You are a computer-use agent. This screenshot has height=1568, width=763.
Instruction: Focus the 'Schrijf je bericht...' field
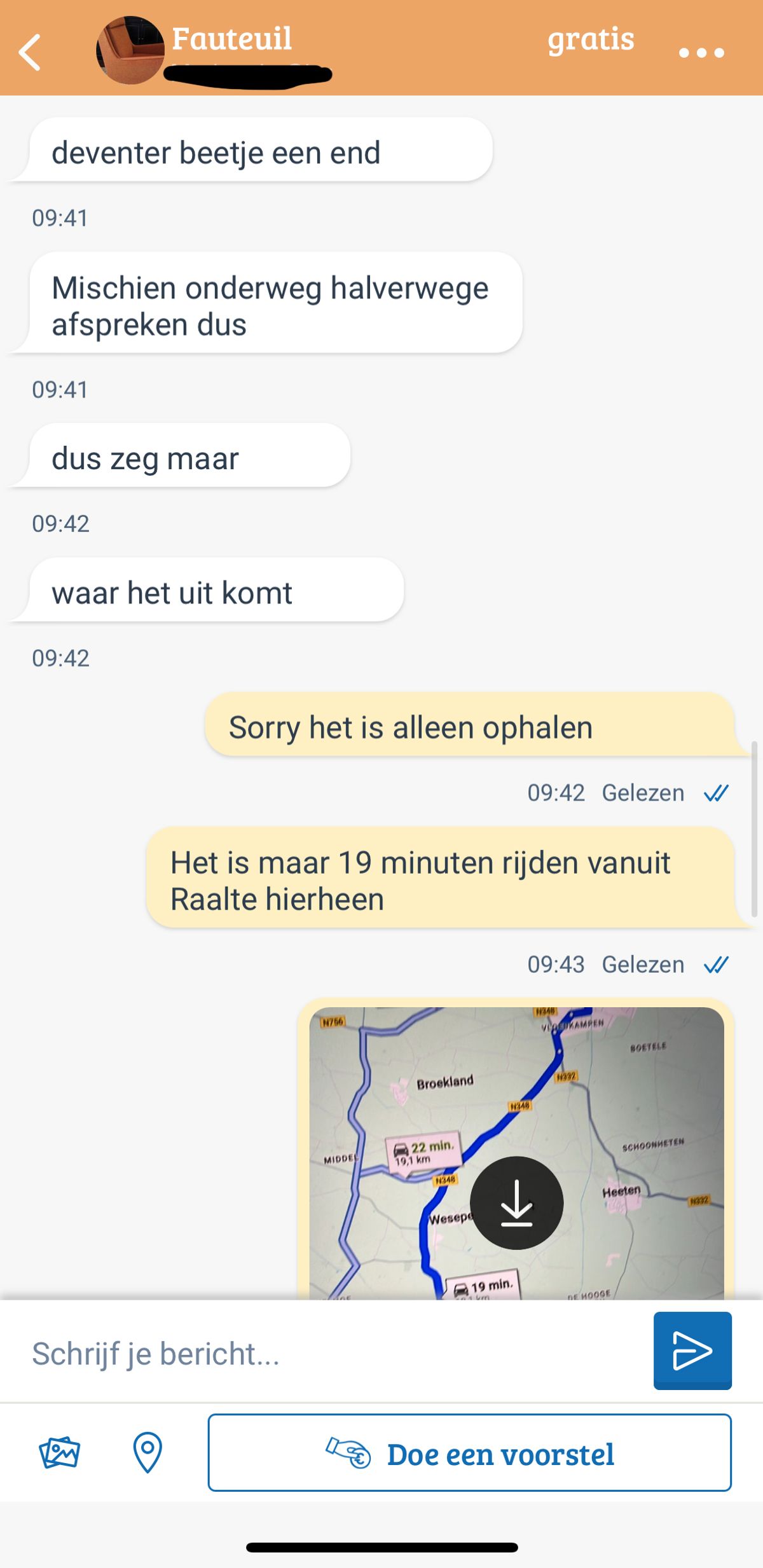point(331,1354)
